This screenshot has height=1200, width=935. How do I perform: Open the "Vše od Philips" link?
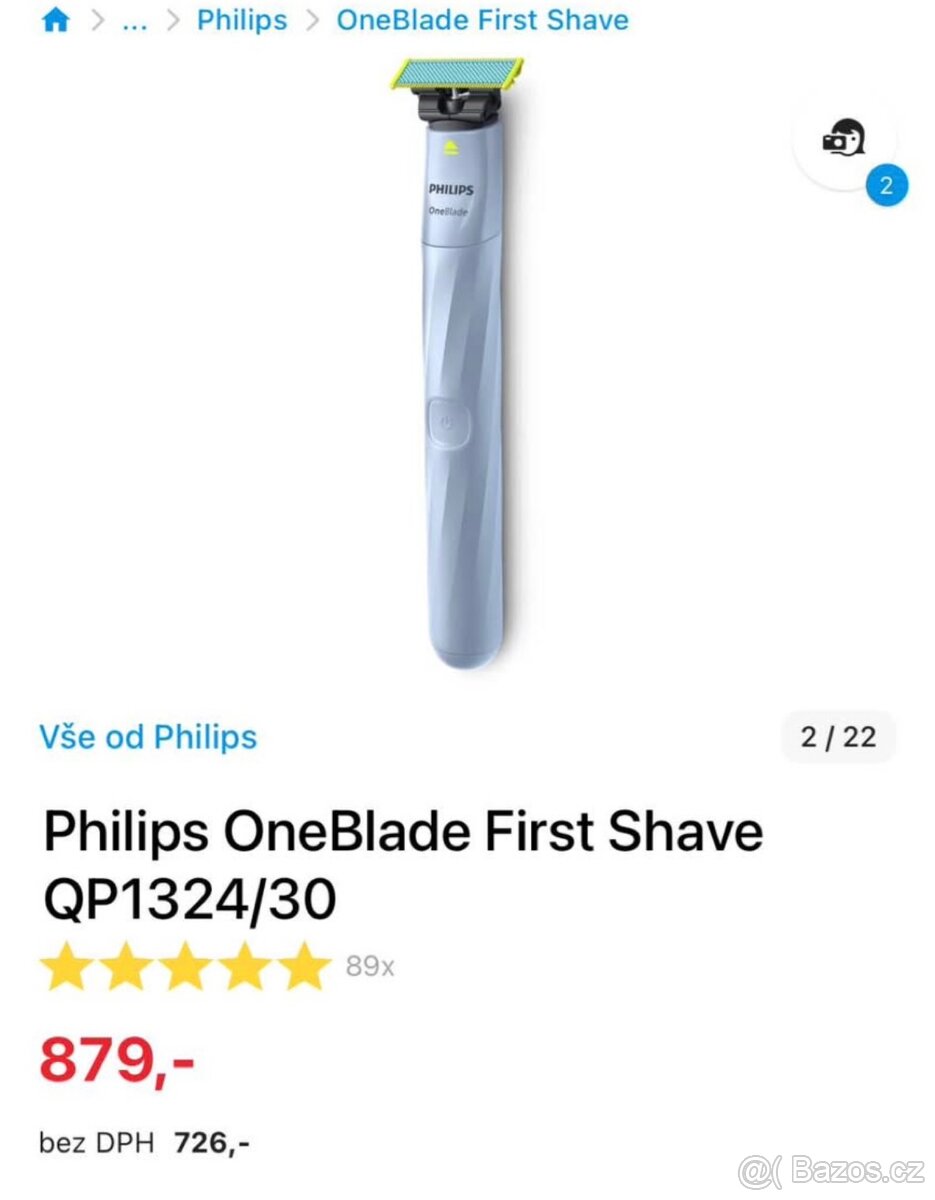[146, 738]
